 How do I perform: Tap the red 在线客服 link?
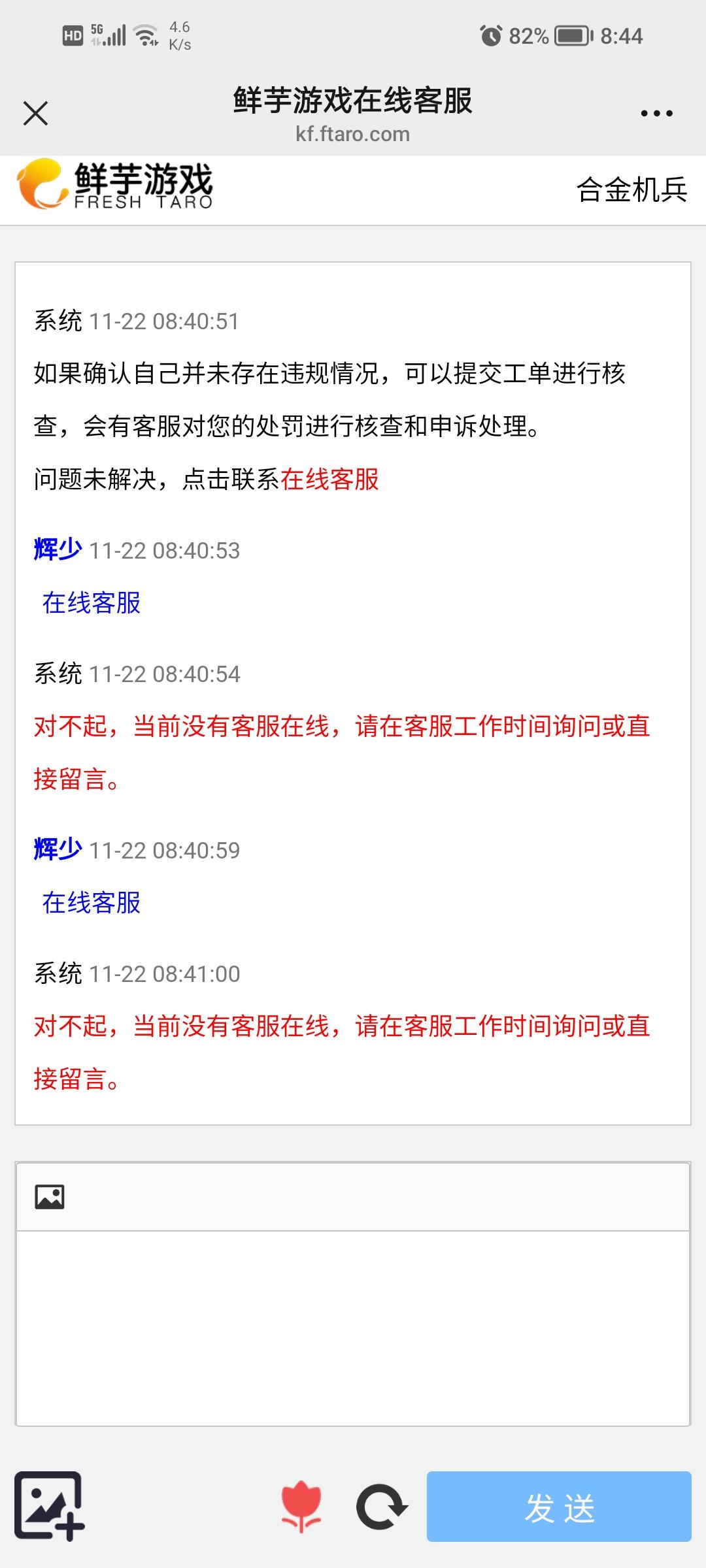click(329, 480)
